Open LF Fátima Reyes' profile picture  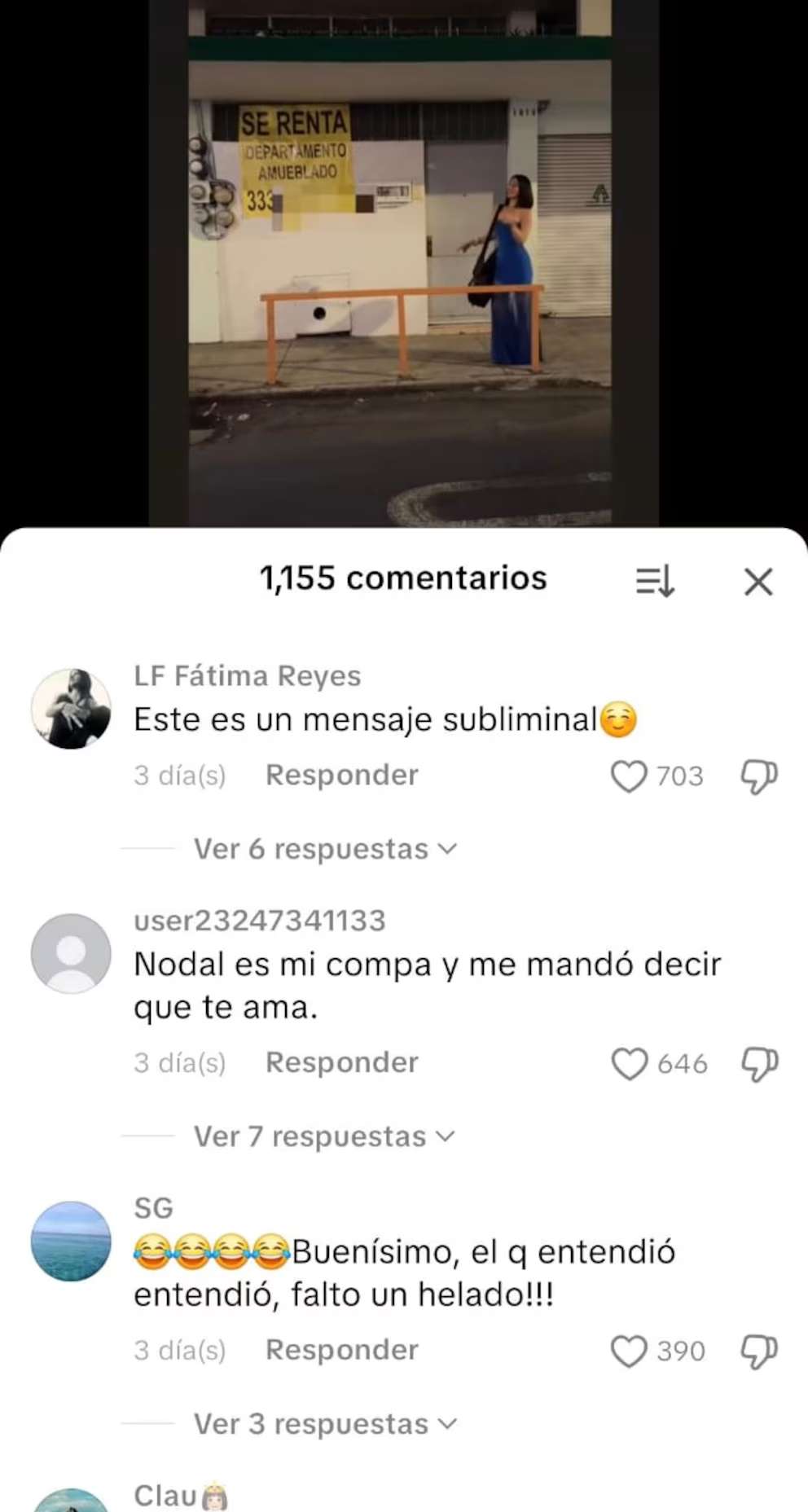[x=71, y=709]
